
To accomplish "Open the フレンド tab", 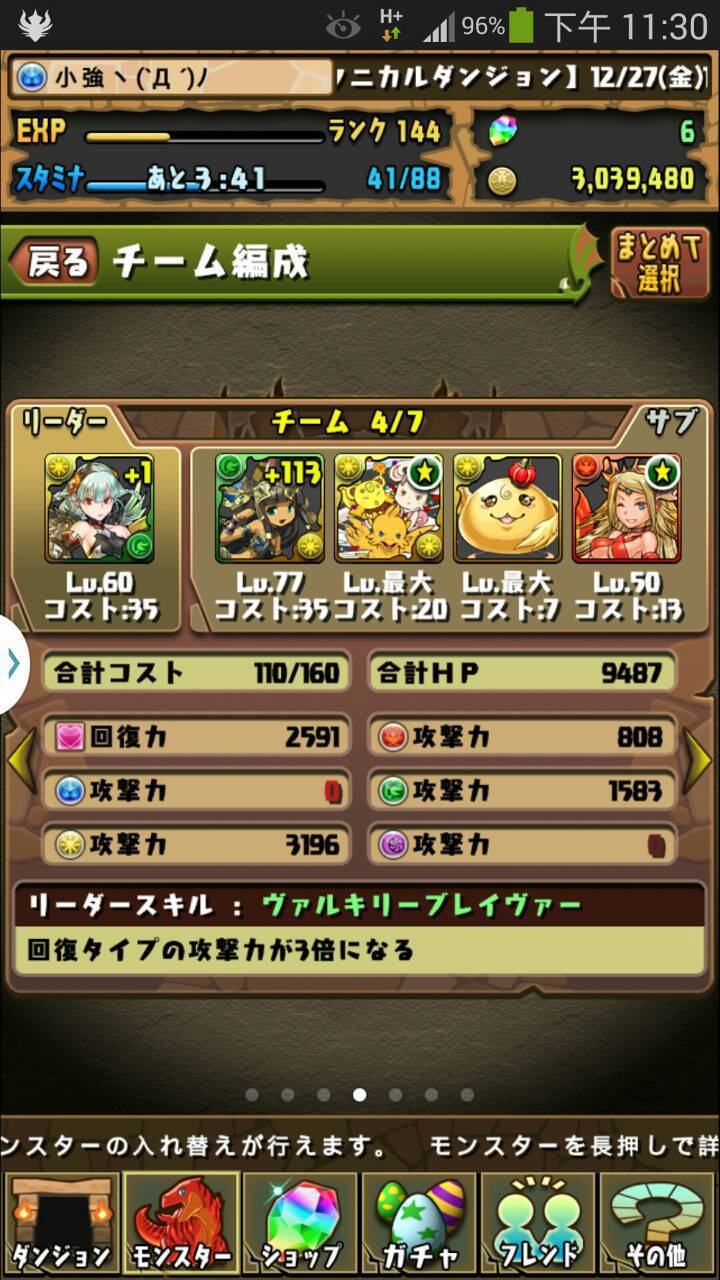I will click(538, 1224).
